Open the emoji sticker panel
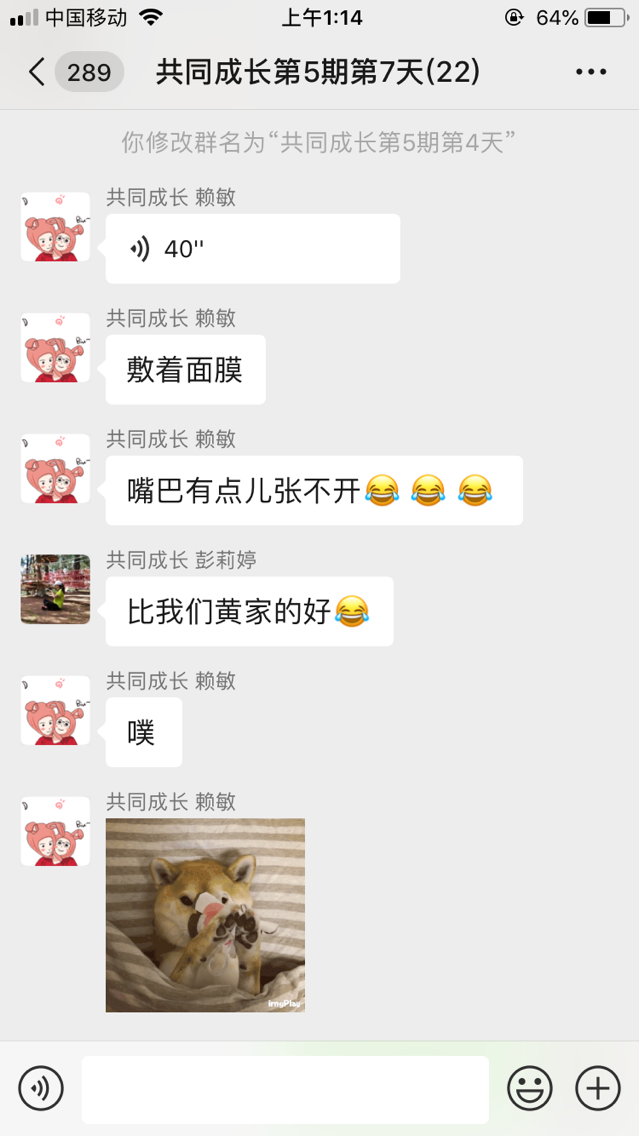639x1136 pixels. coord(530,1088)
